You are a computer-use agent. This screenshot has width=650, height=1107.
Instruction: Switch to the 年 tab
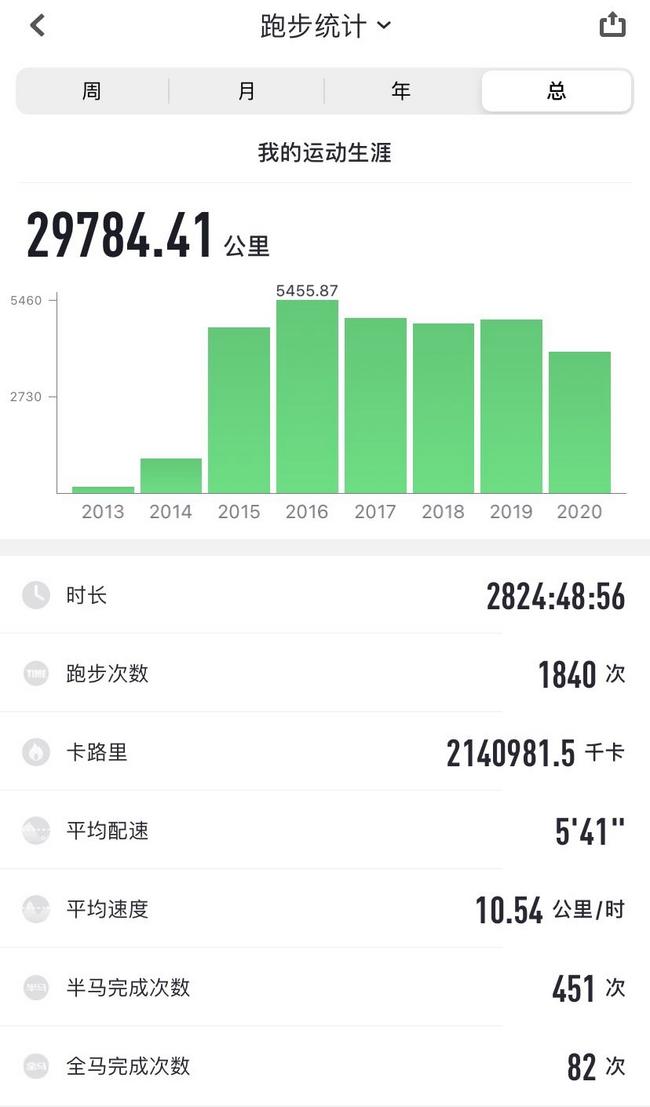click(402, 91)
